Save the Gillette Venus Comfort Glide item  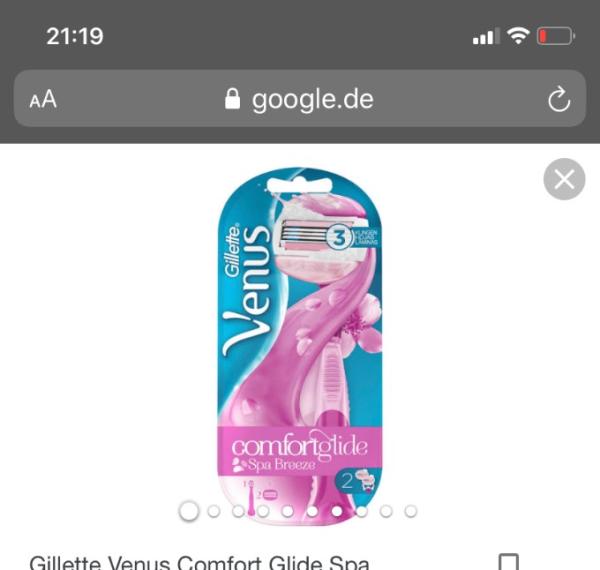coord(509,561)
